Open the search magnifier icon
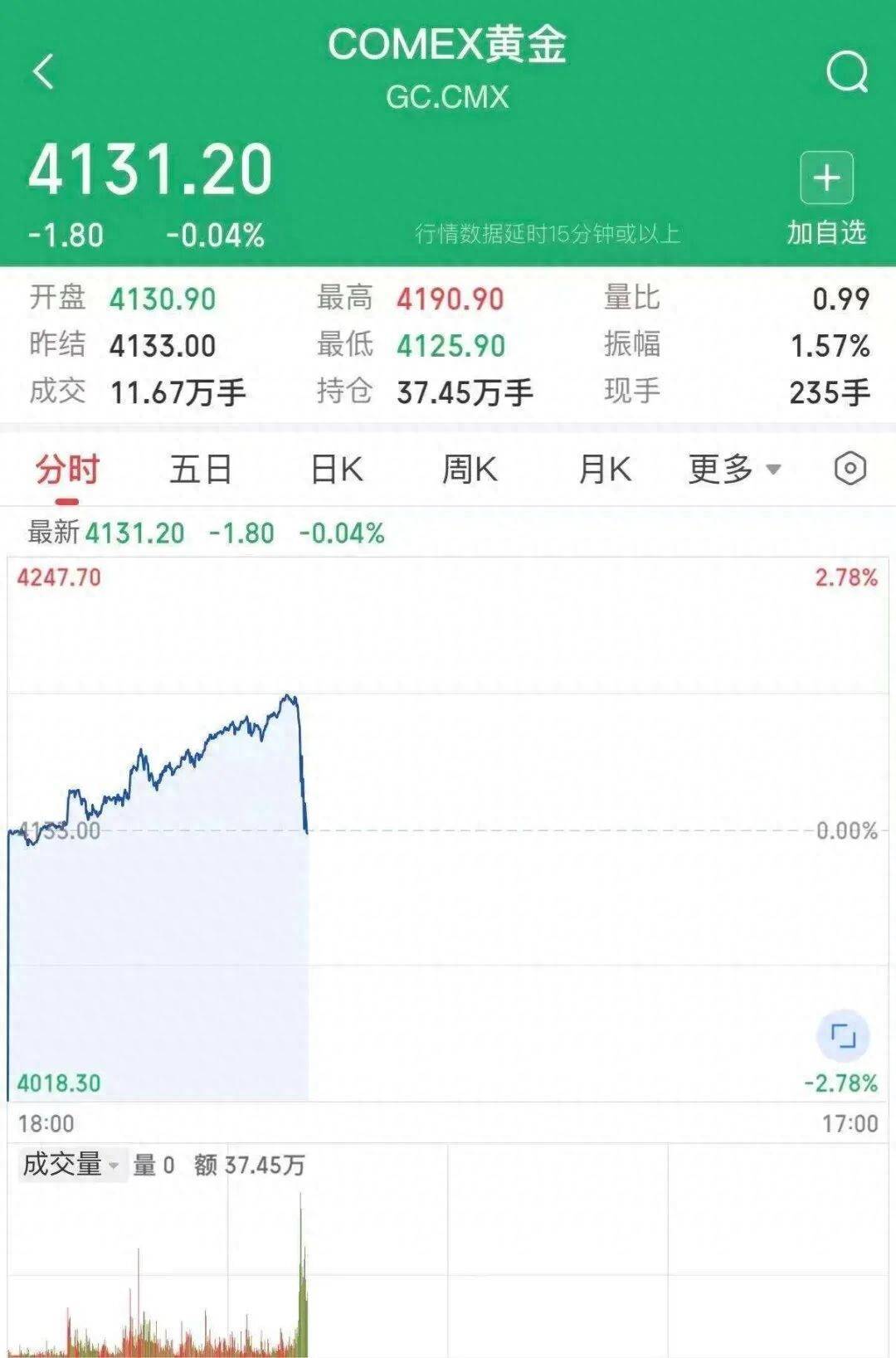896x1358 pixels. click(847, 72)
